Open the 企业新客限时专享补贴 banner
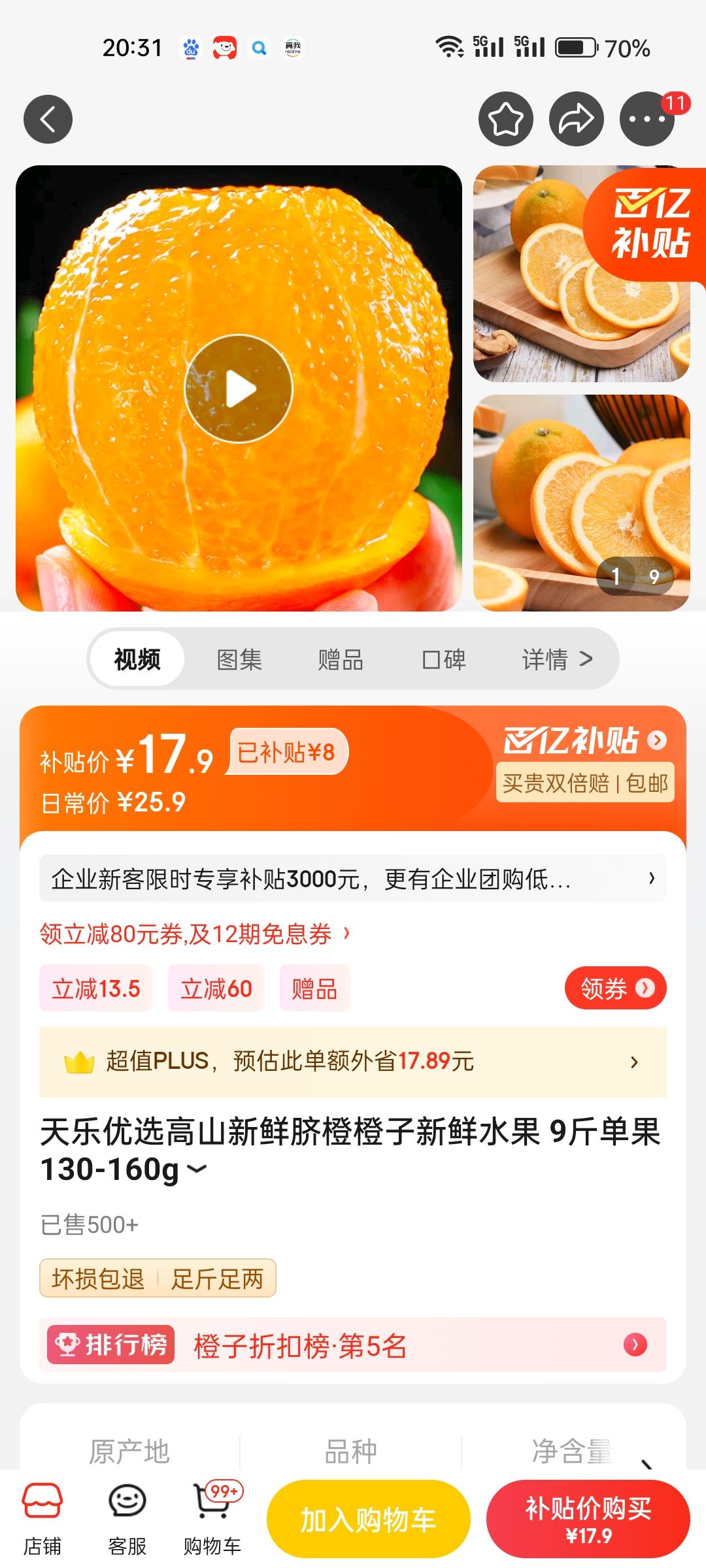This screenshot has height=1568, width=706. click(353, 879)
